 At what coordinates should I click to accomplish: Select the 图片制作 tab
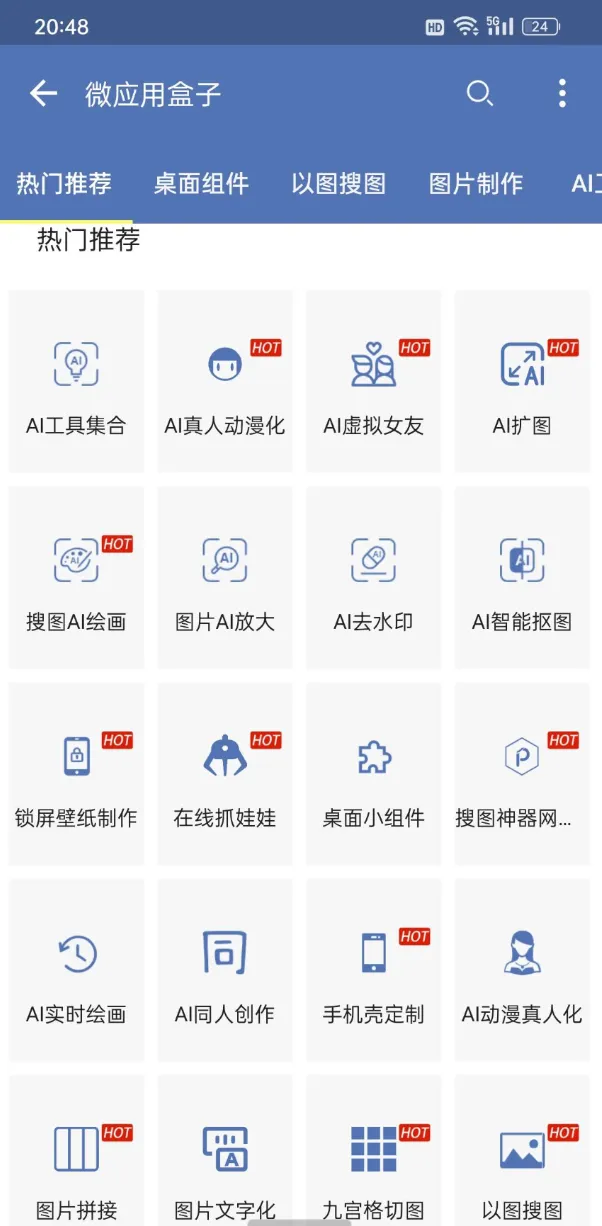tap(476, 184)
